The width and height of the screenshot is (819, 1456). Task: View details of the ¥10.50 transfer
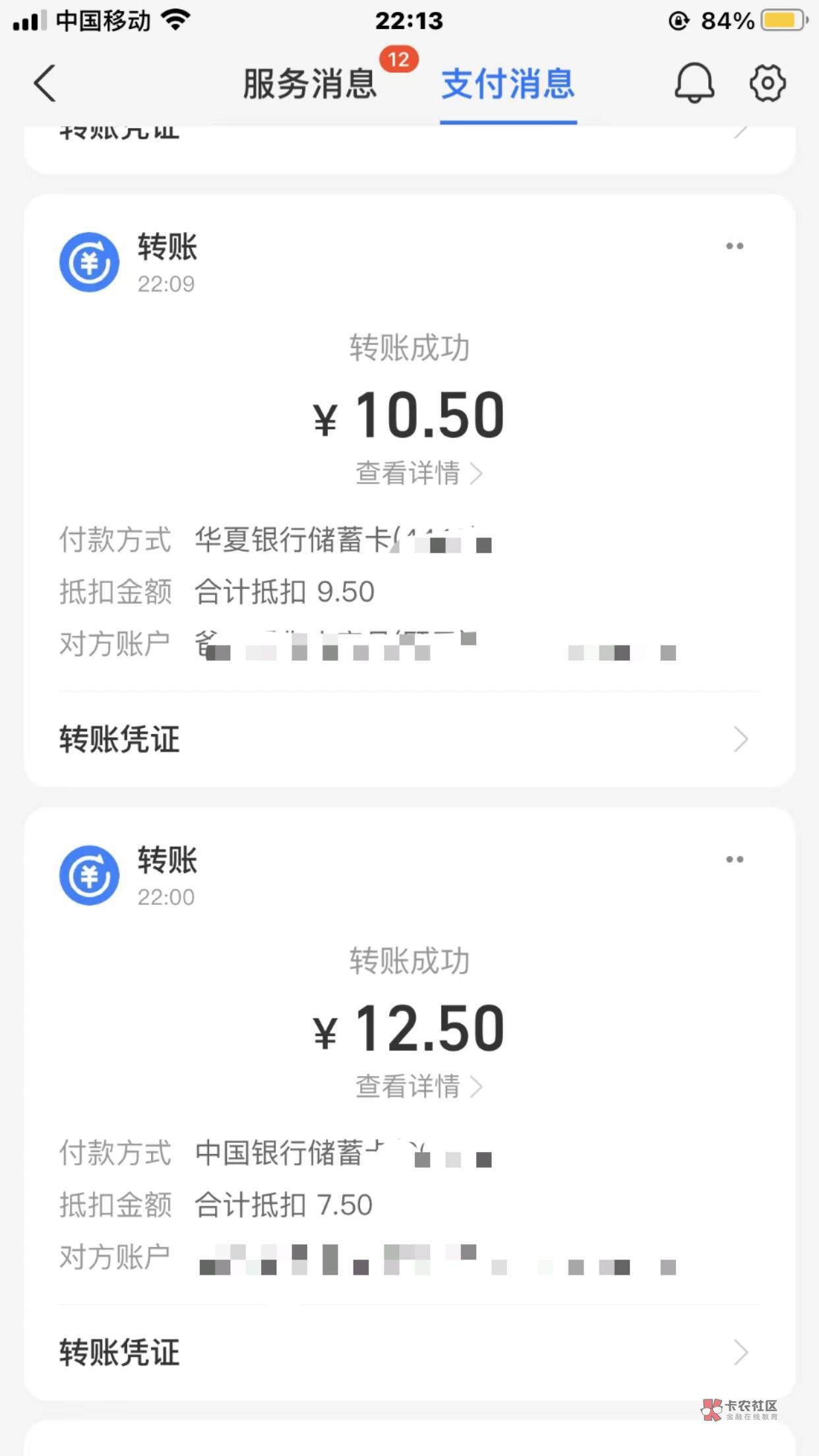click(x=419, y=473)
